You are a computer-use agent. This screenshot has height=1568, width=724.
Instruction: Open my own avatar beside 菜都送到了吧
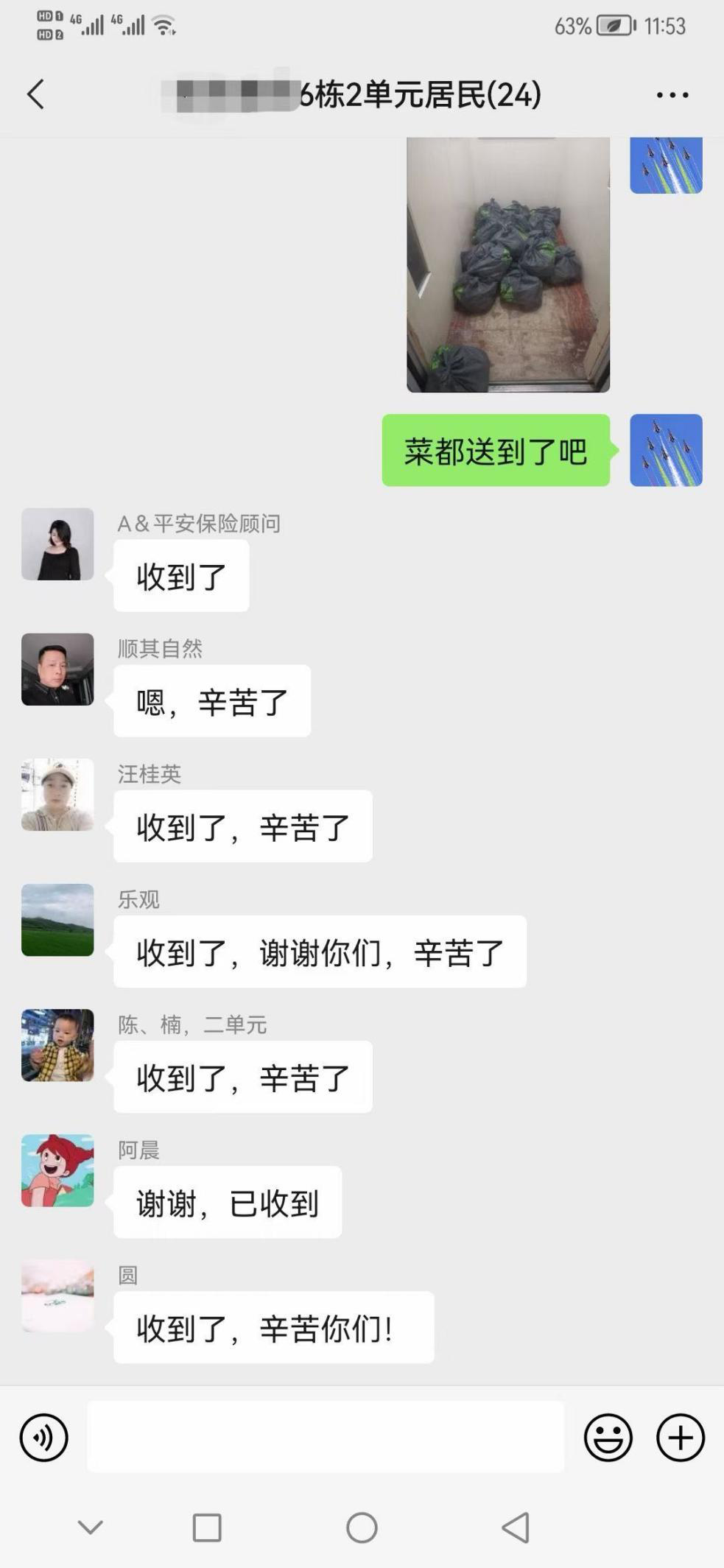666,450
